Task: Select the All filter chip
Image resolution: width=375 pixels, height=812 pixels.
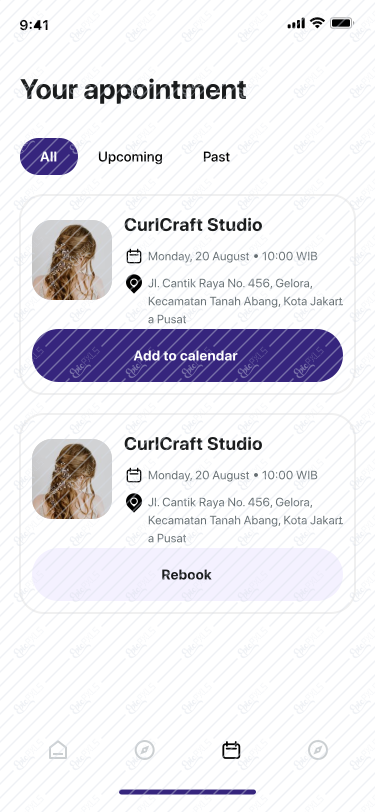Action: [x=49, y=156]
